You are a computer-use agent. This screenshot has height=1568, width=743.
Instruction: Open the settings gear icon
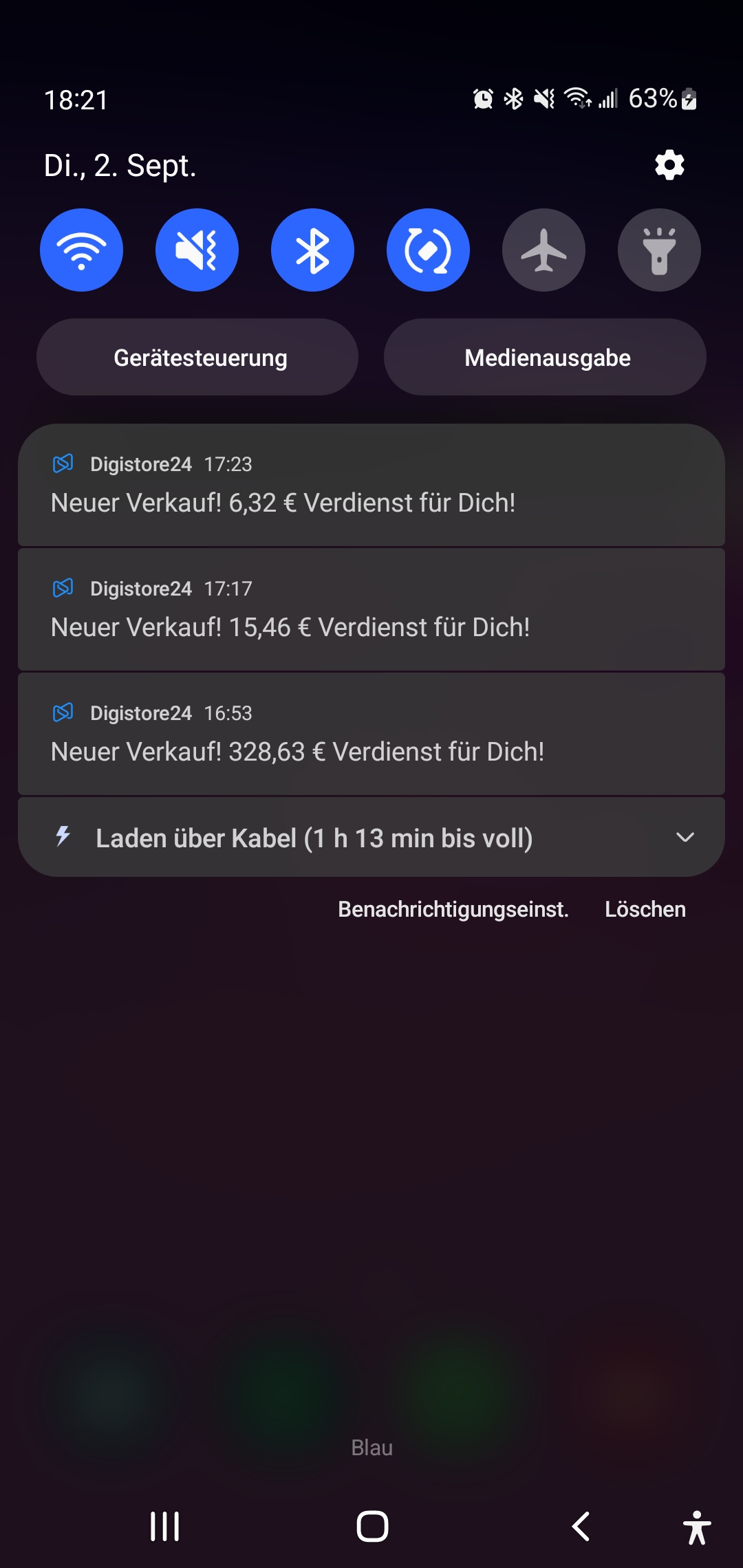[668, 165]
